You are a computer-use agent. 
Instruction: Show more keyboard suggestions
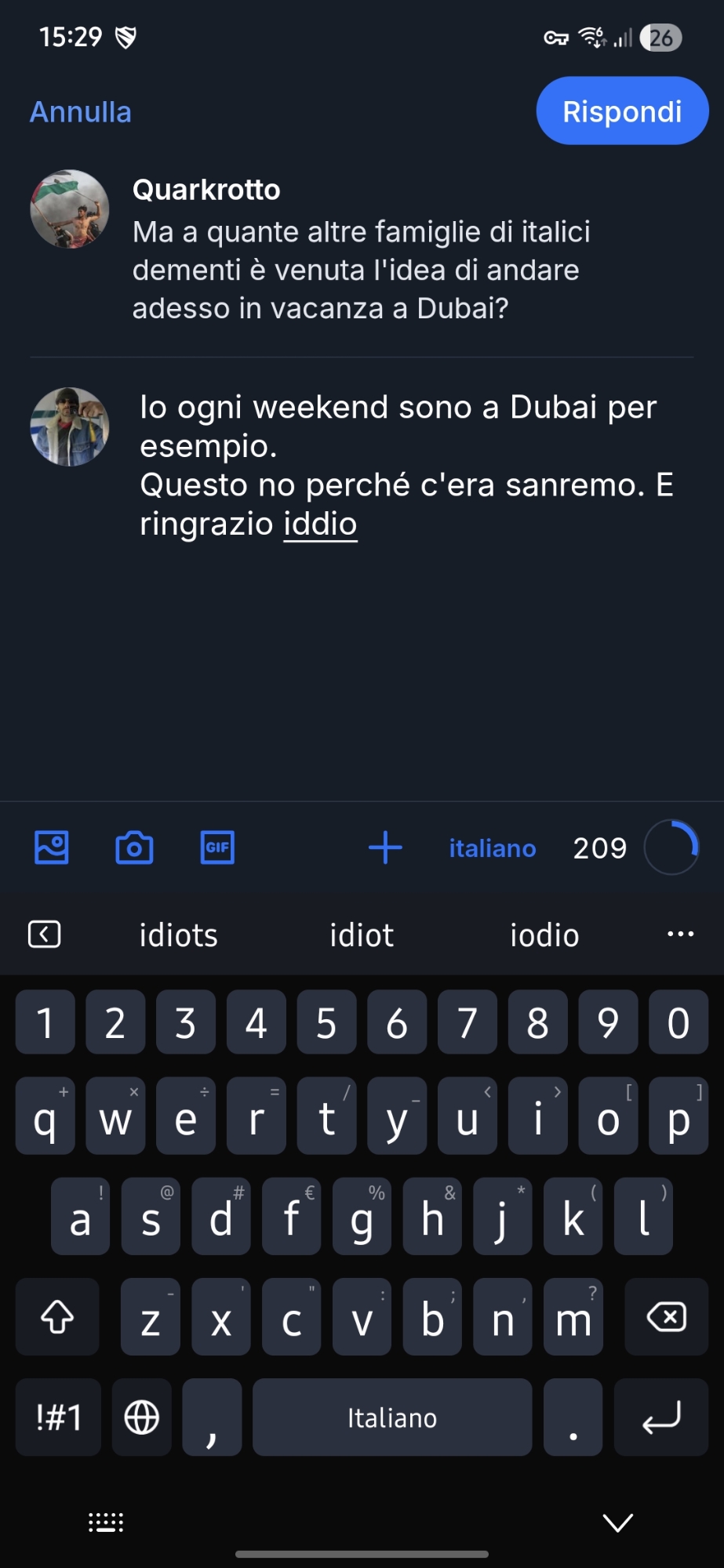pyautogui.click(x=680, y=935)
